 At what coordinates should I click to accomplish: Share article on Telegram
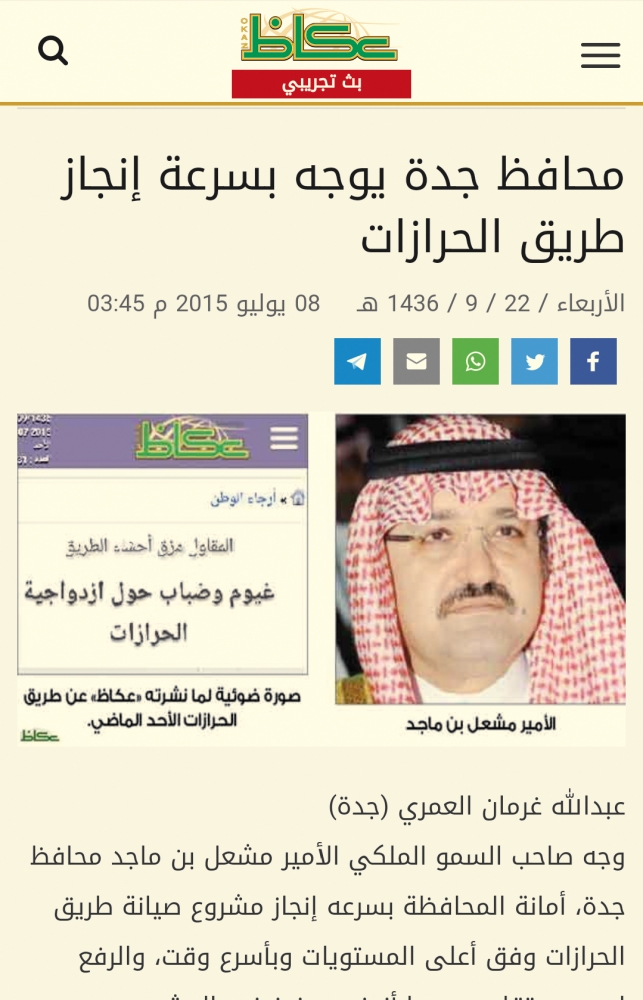click(357, 361)
